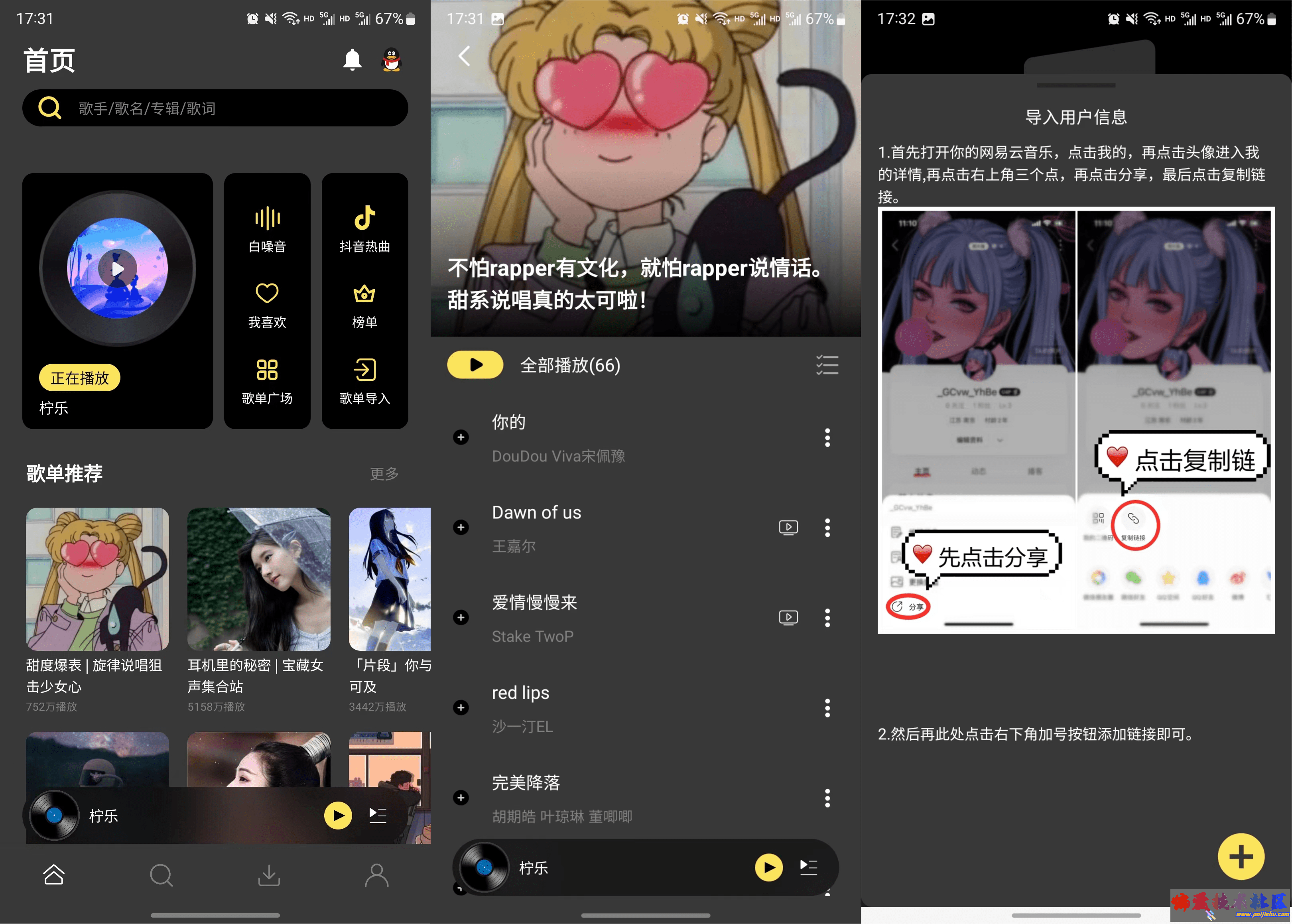Image resolution: width=1292 pixels, height=924 pixels.
Task: Switch to the download tab in bottom bar
Action: pos(268,875)
